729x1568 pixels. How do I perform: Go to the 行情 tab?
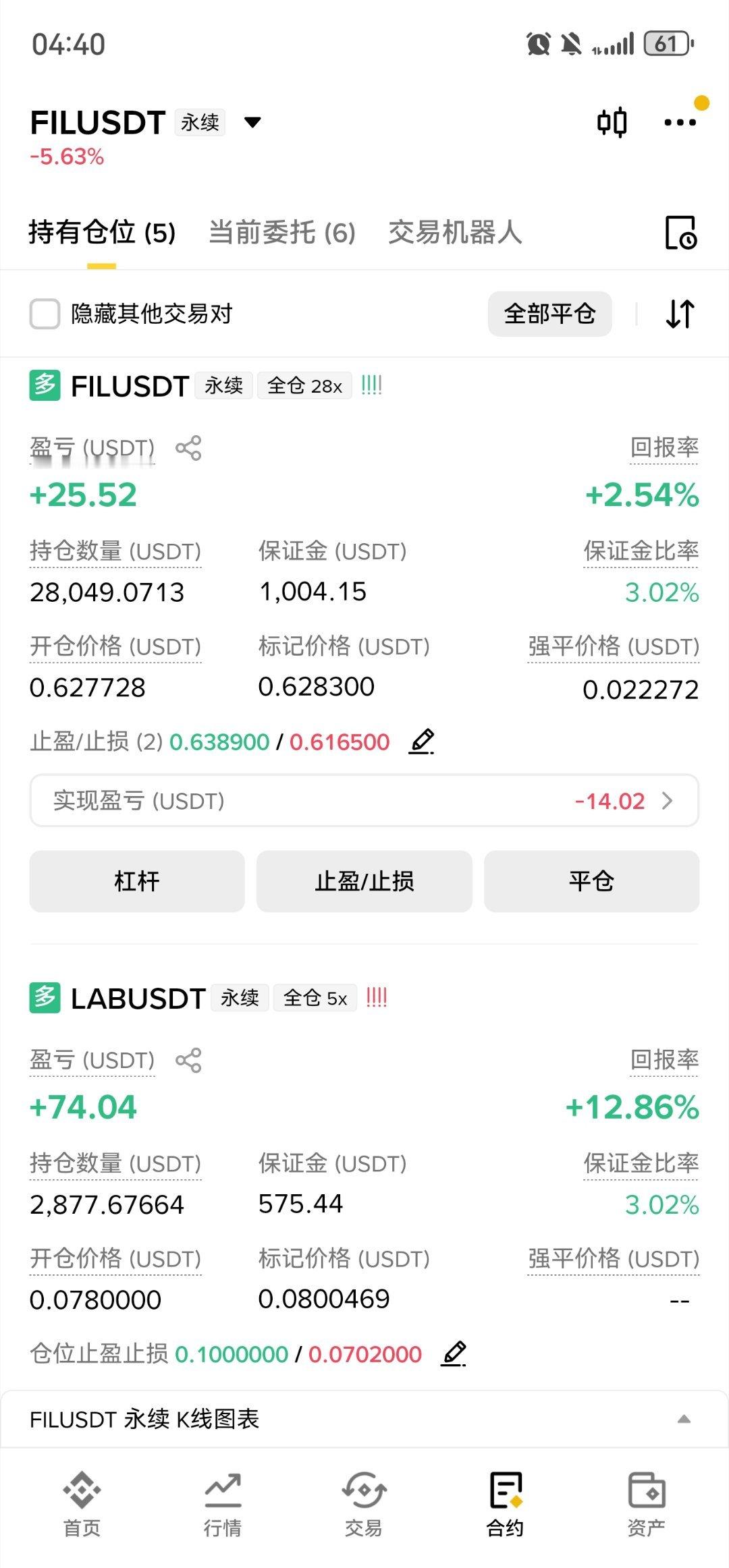coord(223,1502)
